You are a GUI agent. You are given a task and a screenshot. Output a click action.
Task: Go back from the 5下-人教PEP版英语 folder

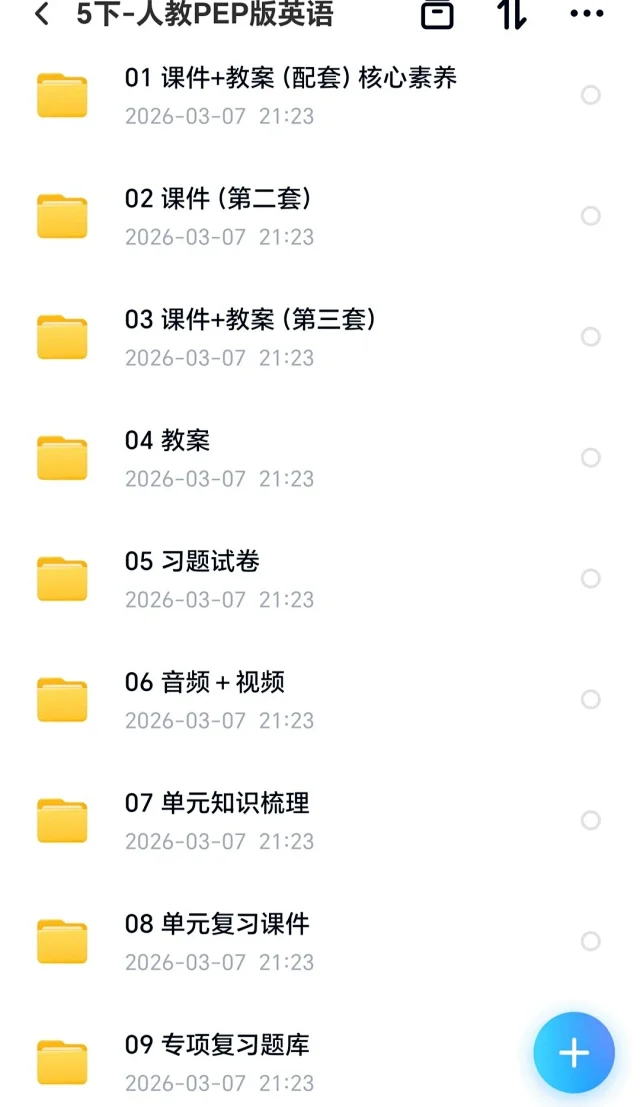click(x=42, y=15)
